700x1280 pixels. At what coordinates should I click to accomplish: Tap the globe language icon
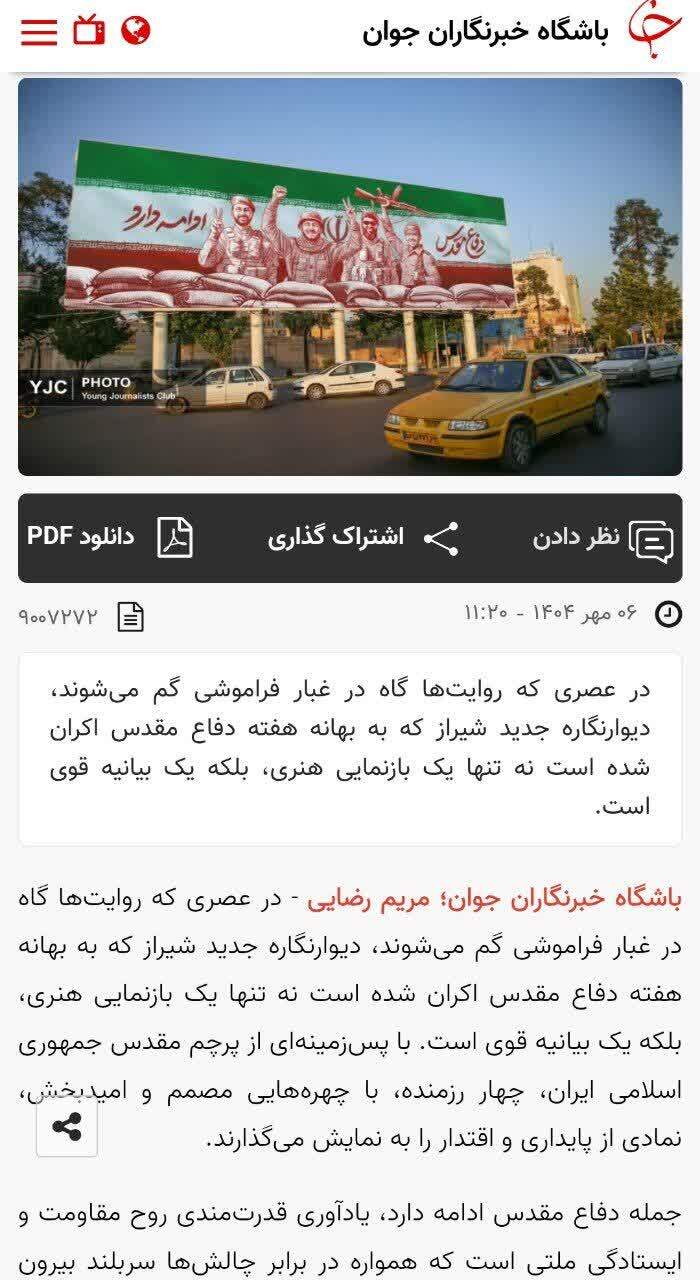coord(135,31)
